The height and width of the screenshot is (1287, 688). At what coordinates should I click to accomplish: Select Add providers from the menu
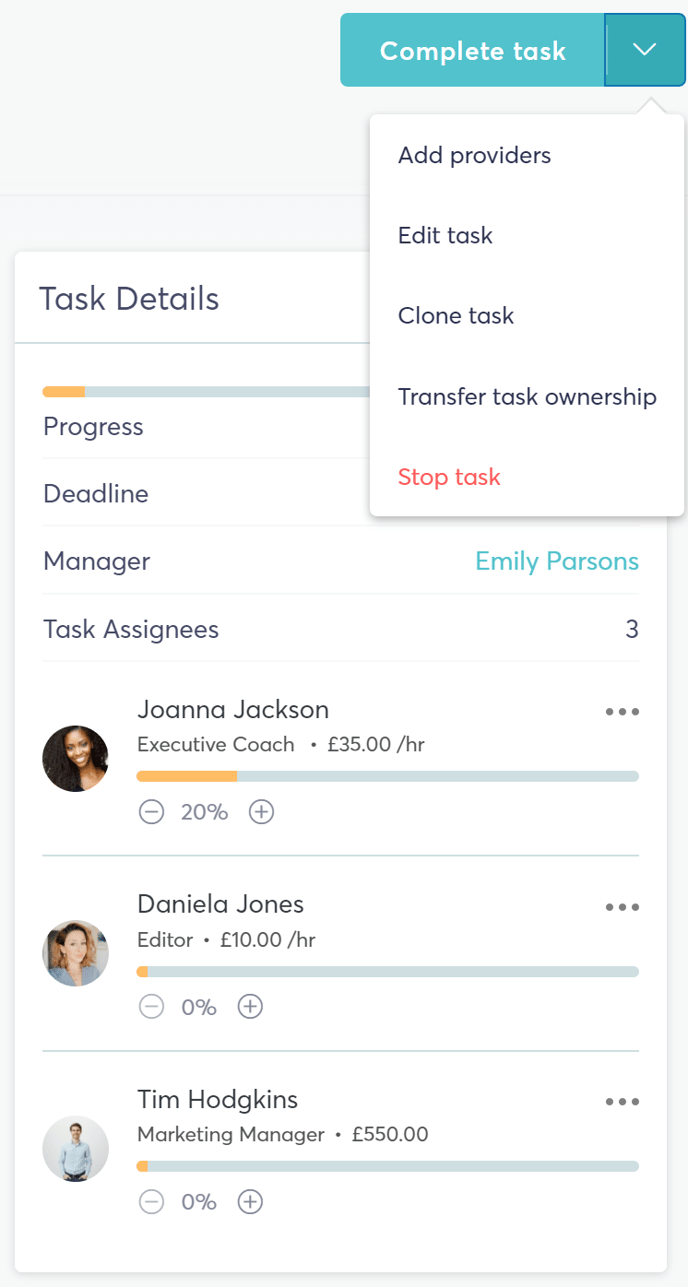tap(474, 155)
